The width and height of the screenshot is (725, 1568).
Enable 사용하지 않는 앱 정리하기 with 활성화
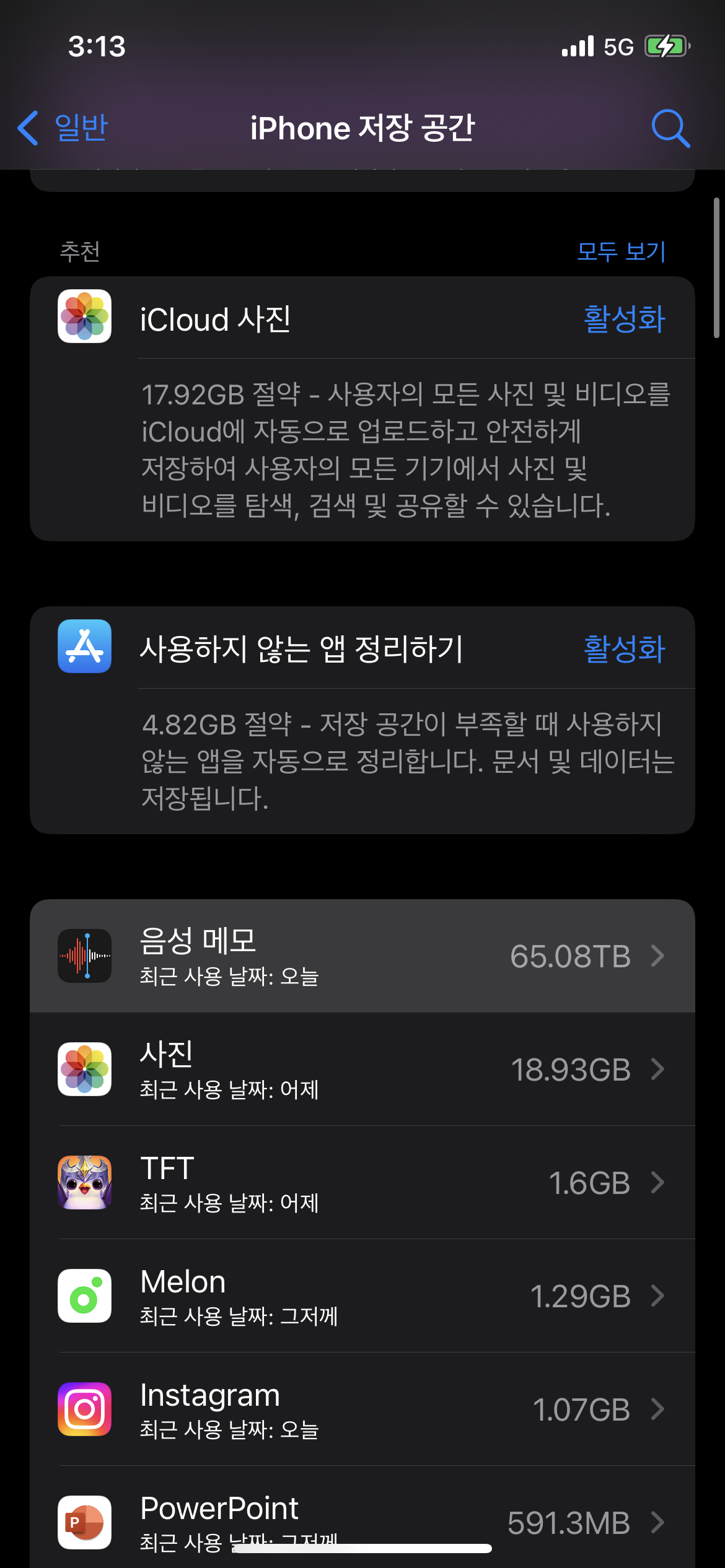(623, 649)
